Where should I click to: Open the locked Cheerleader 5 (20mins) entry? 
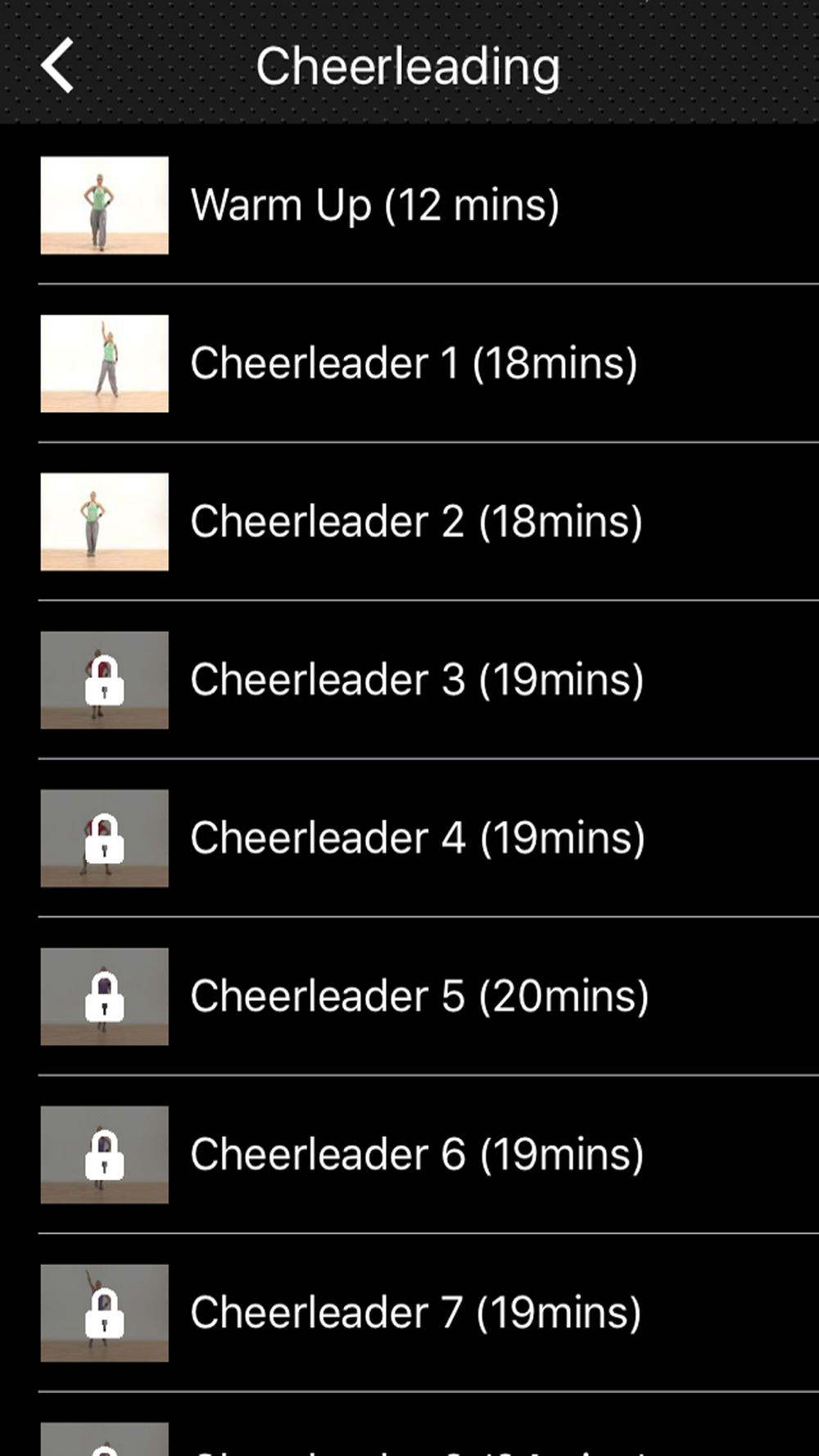point(419,996)
